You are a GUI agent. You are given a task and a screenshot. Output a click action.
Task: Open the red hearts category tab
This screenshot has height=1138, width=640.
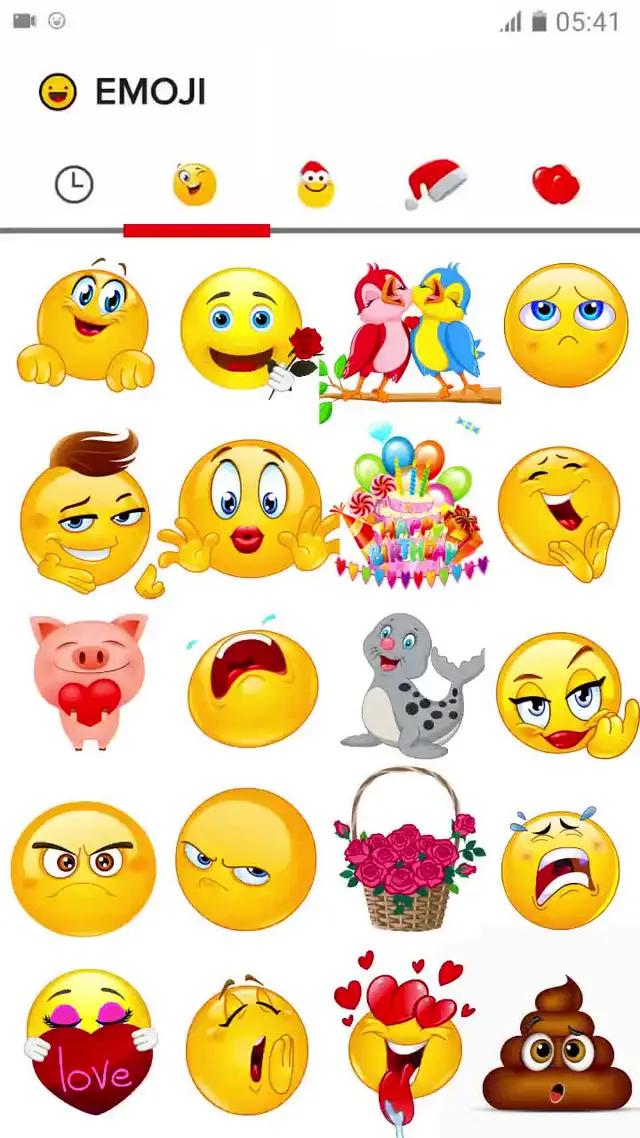point(556,184)
